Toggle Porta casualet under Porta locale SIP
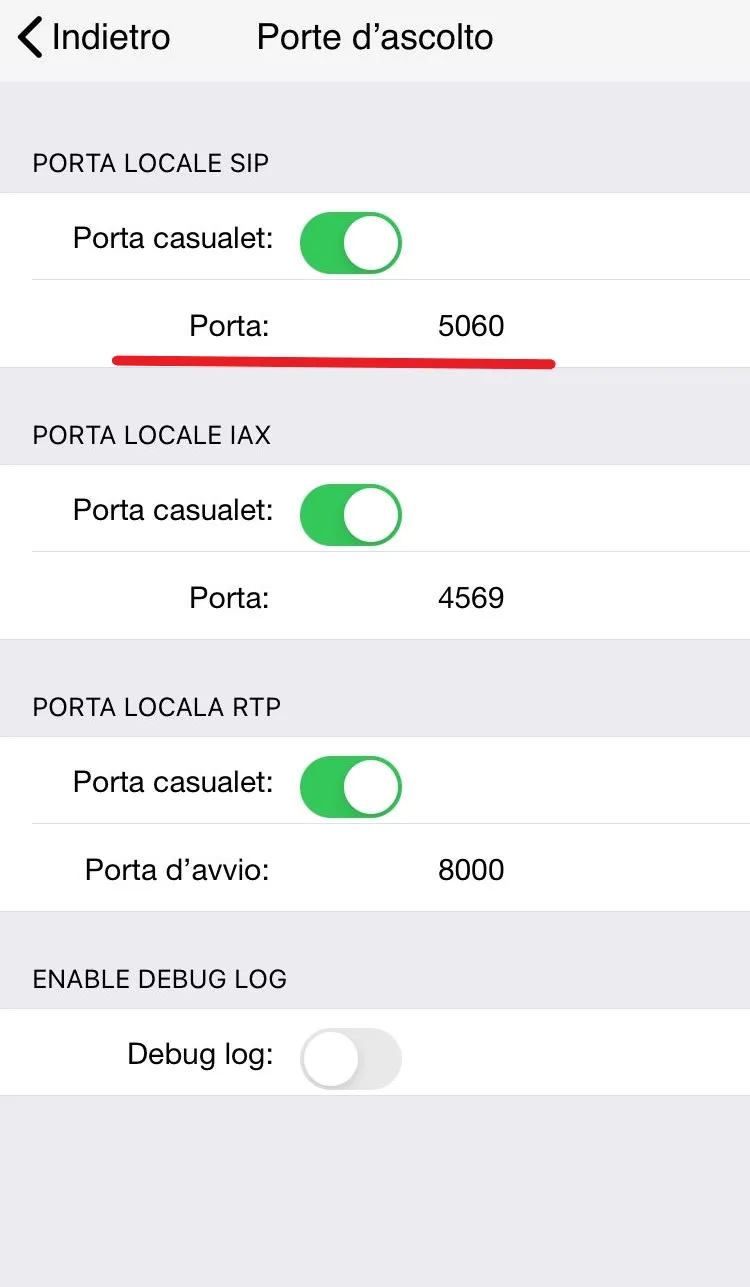 point(351,242)
